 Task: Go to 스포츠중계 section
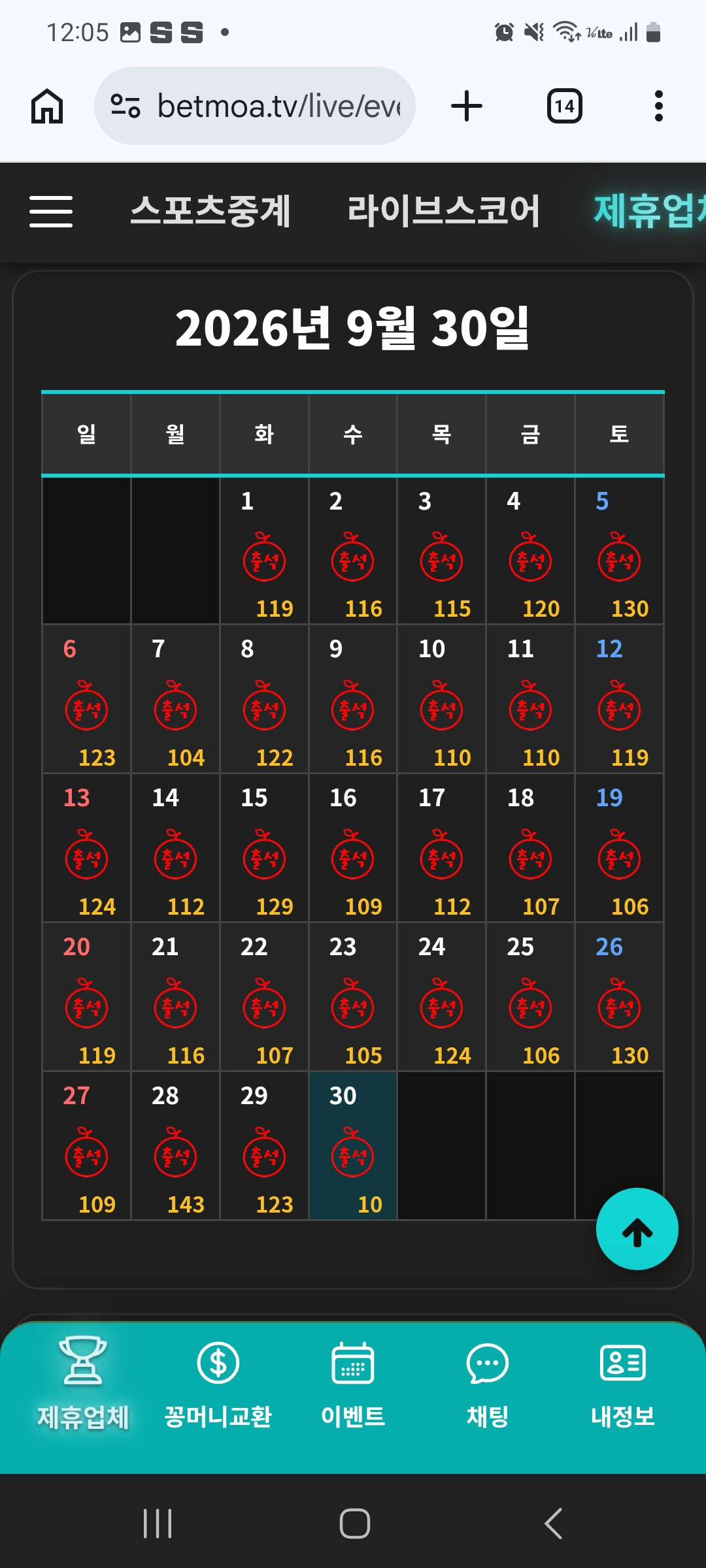[210, 211]
